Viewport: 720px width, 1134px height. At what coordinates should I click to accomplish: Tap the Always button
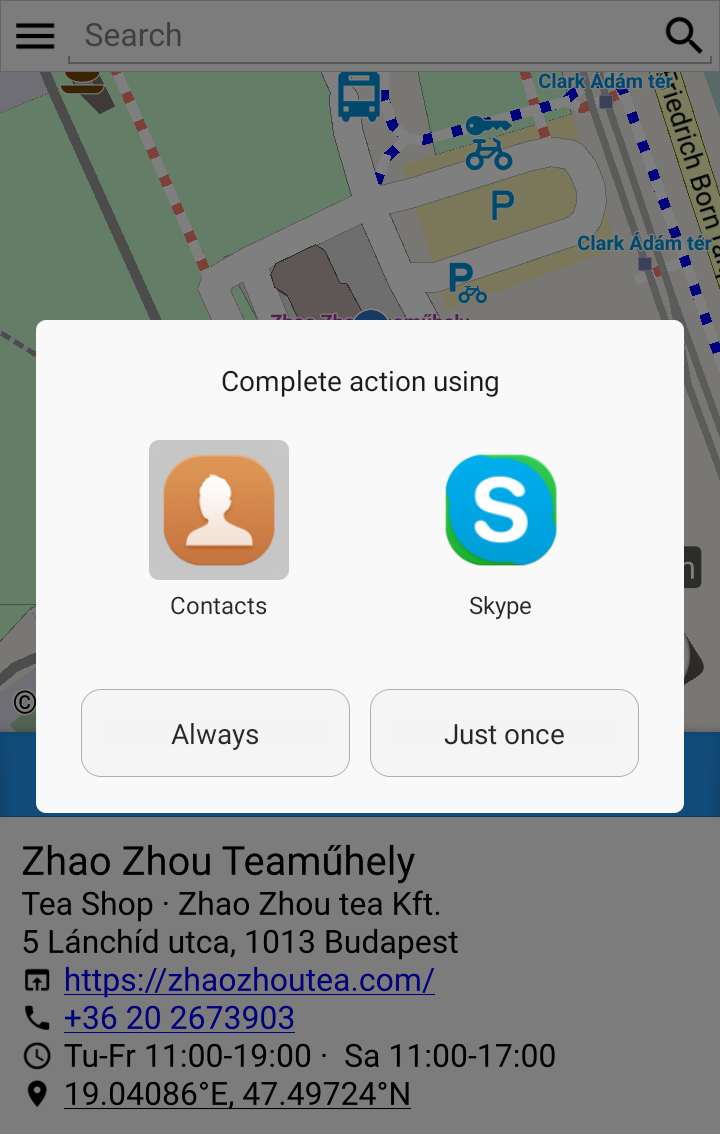[x=215, y=733]
